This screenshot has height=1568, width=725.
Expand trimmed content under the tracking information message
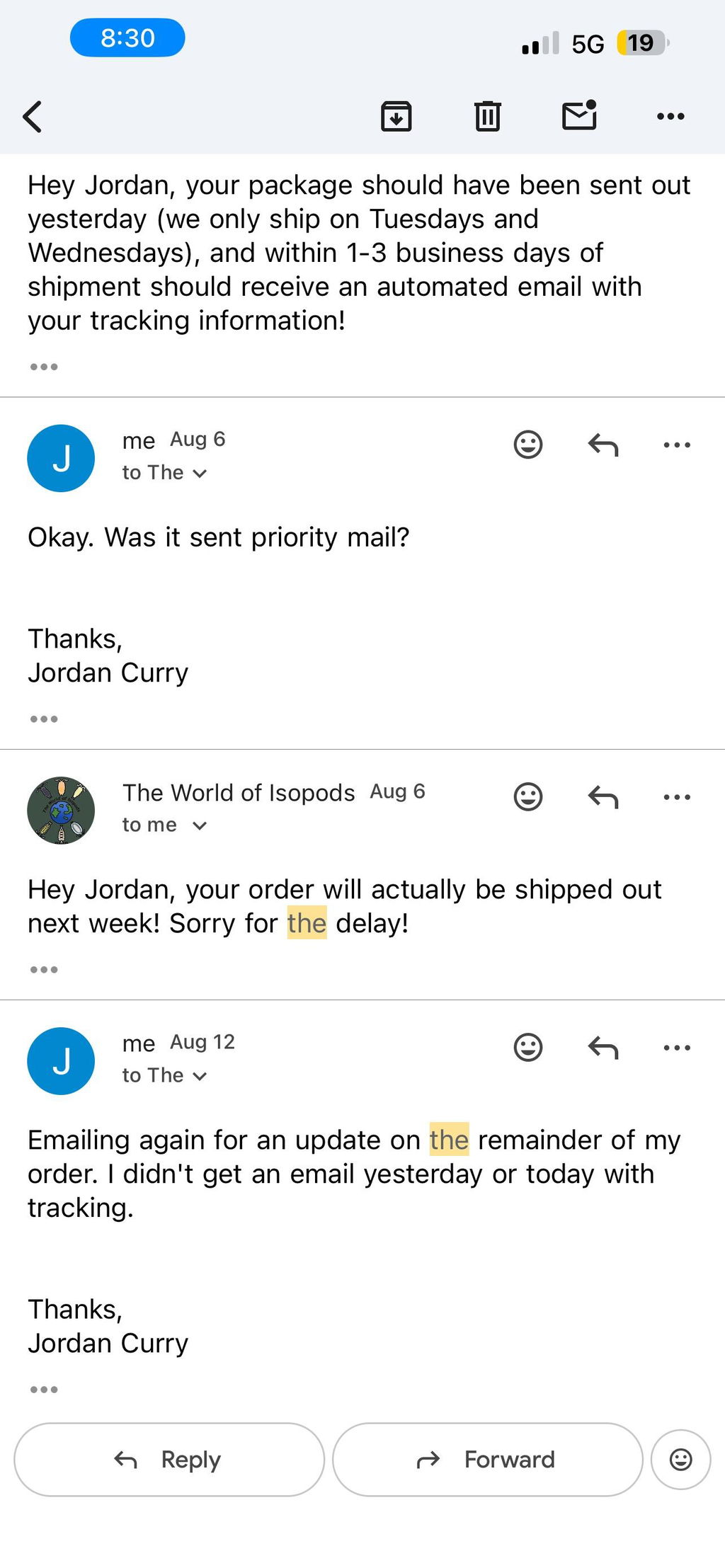(44, 367)
